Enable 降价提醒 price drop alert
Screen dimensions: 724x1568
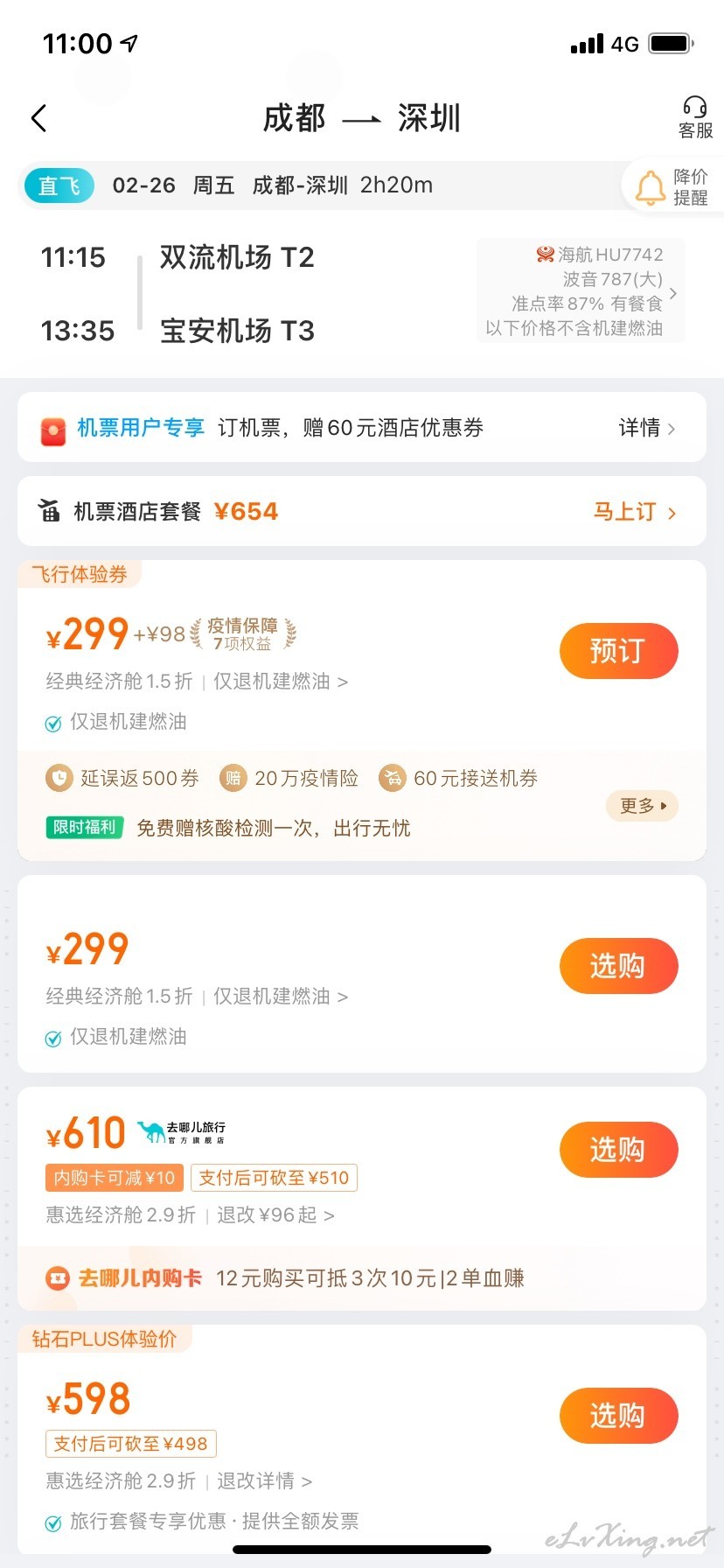672,186
